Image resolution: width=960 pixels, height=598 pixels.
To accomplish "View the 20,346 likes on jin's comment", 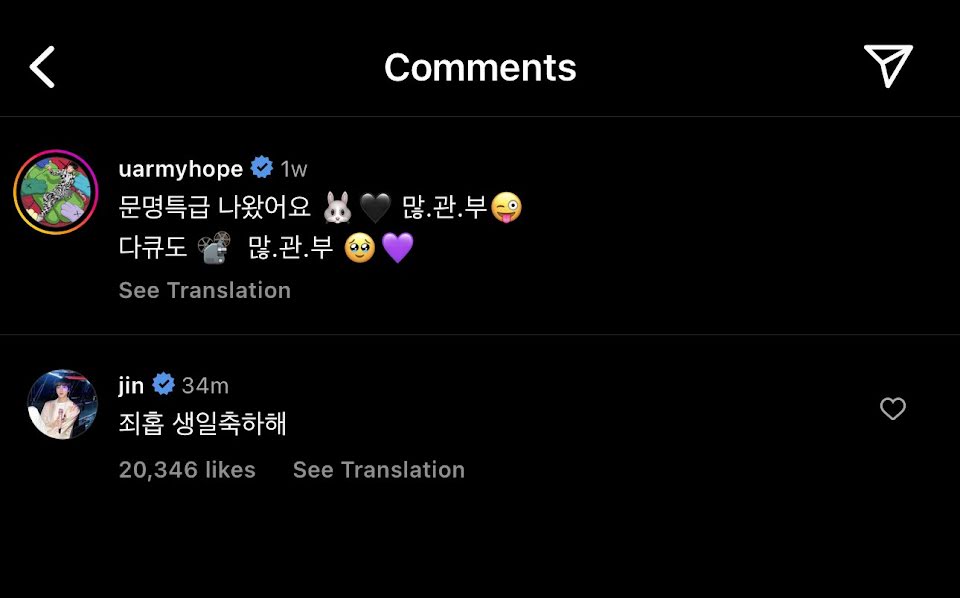I will (x=187, y=469).
